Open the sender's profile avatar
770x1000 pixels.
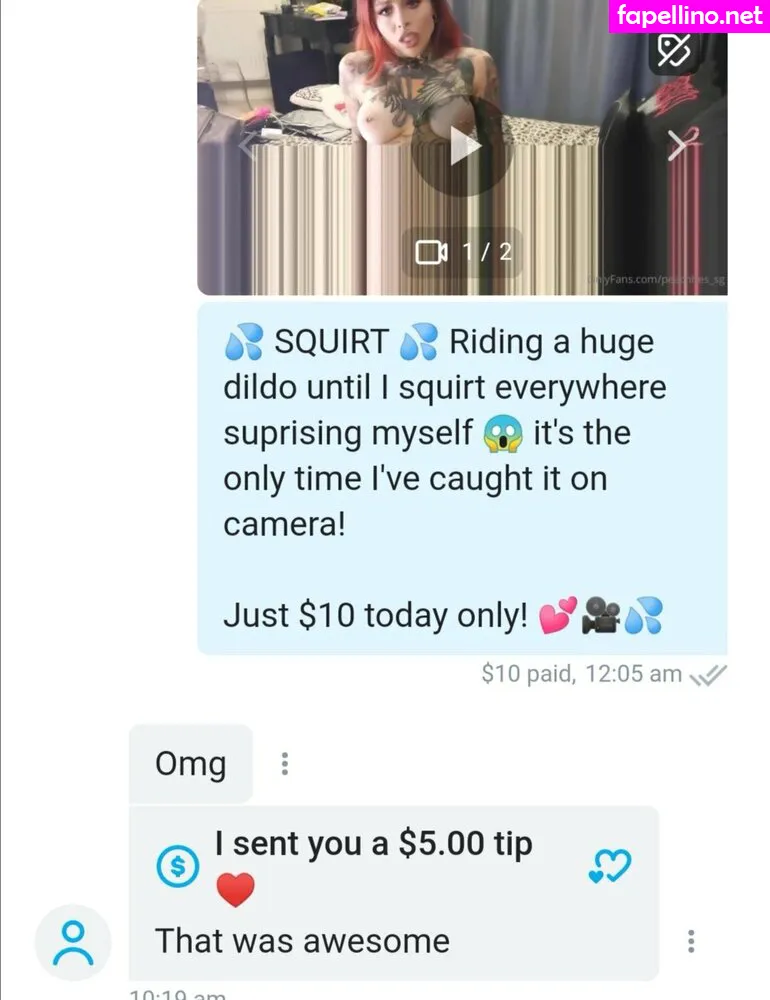pos(72,942)
